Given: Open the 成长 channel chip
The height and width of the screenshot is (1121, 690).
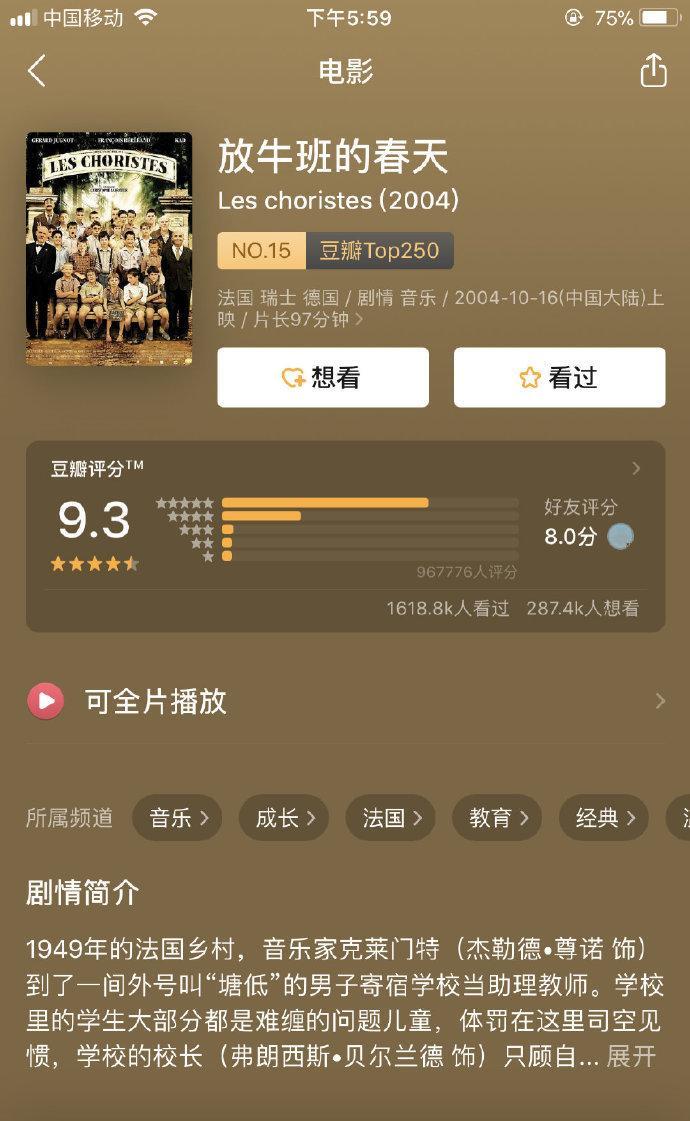Looking at the screenshot, I should [x=285, y=818].
